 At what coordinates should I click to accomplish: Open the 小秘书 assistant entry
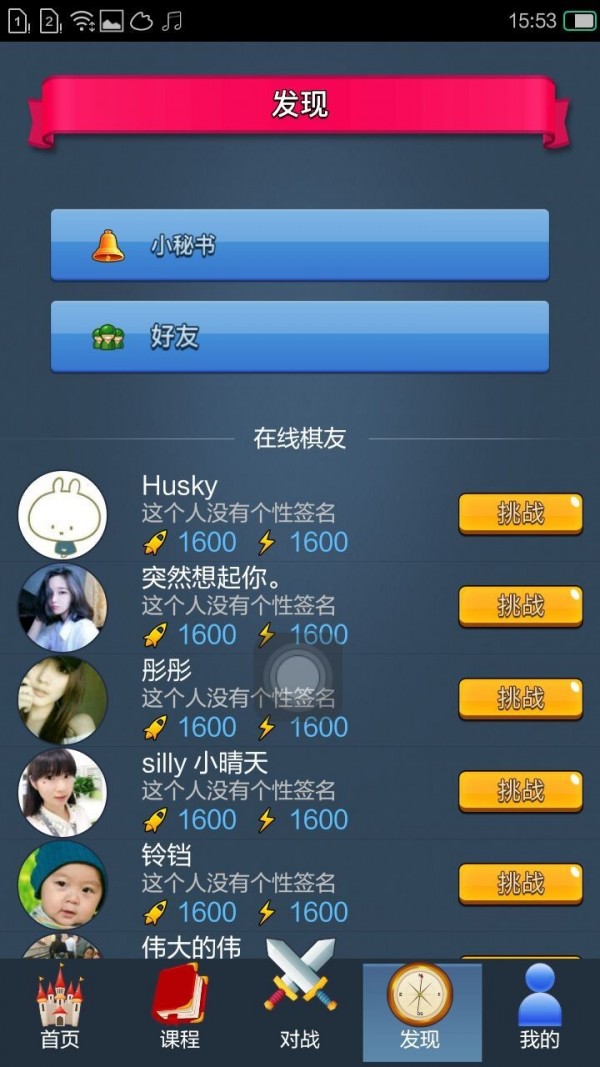click(300, 245)
